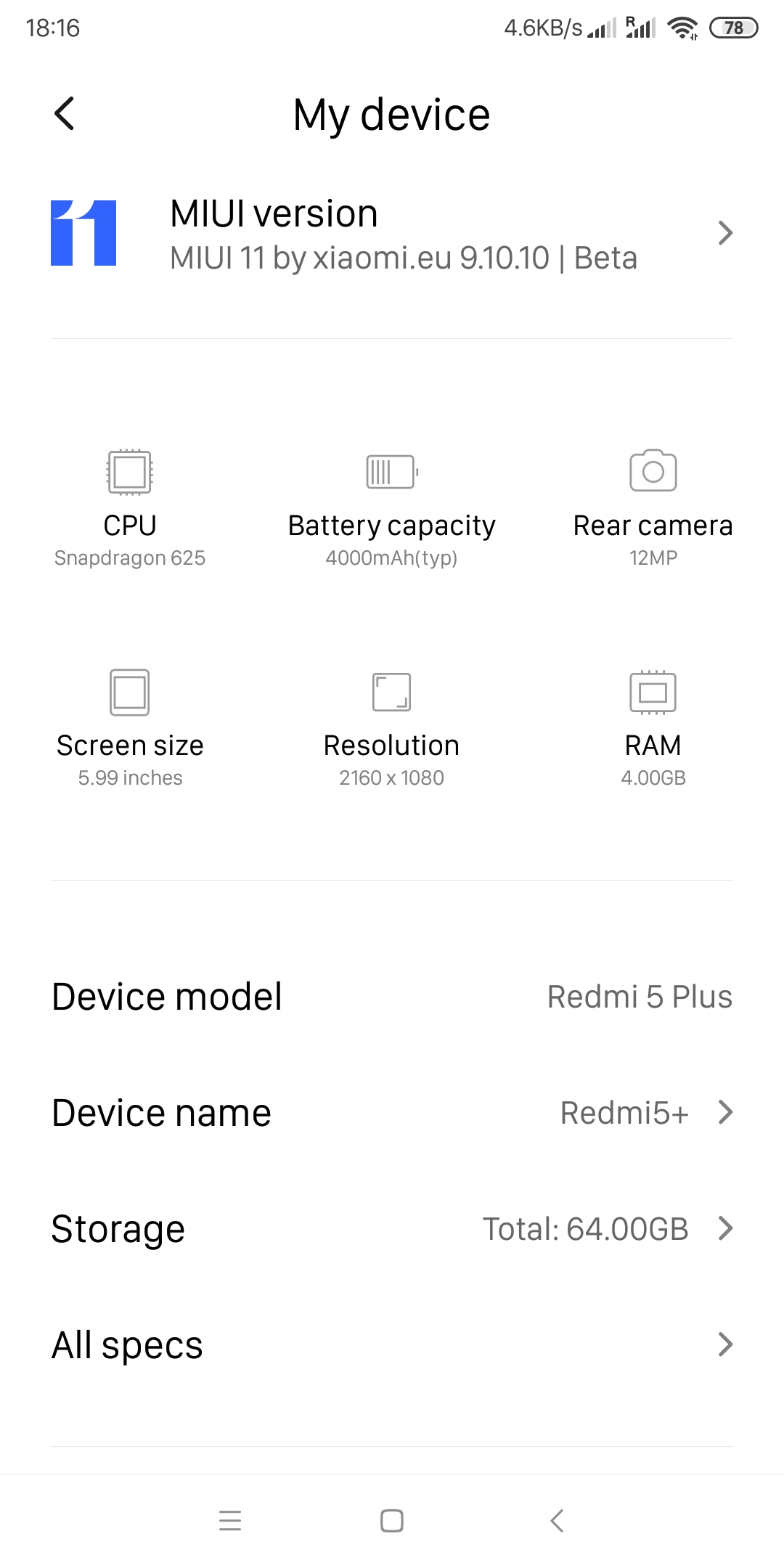
Task: Go back from My device
Action: click(65, 114)
